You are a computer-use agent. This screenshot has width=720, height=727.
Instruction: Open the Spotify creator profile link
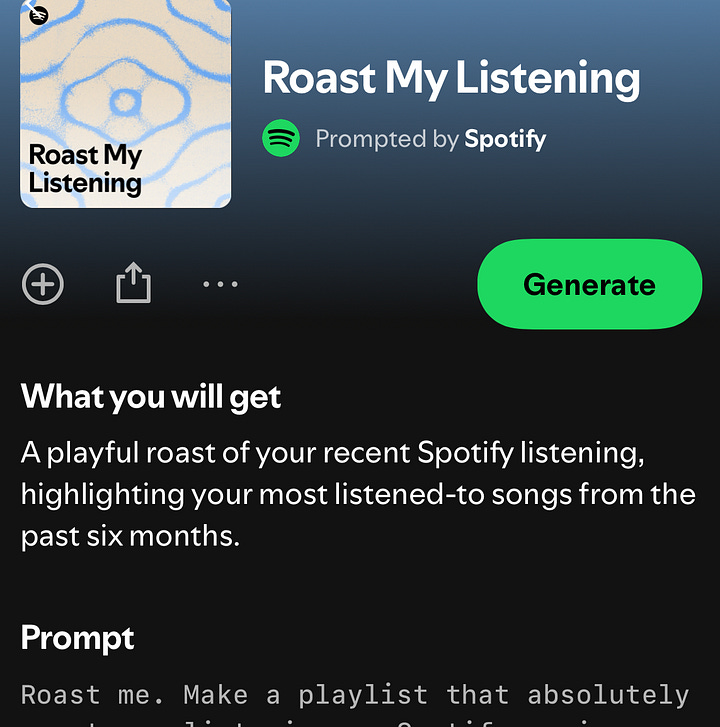click(x=504, y=139)
